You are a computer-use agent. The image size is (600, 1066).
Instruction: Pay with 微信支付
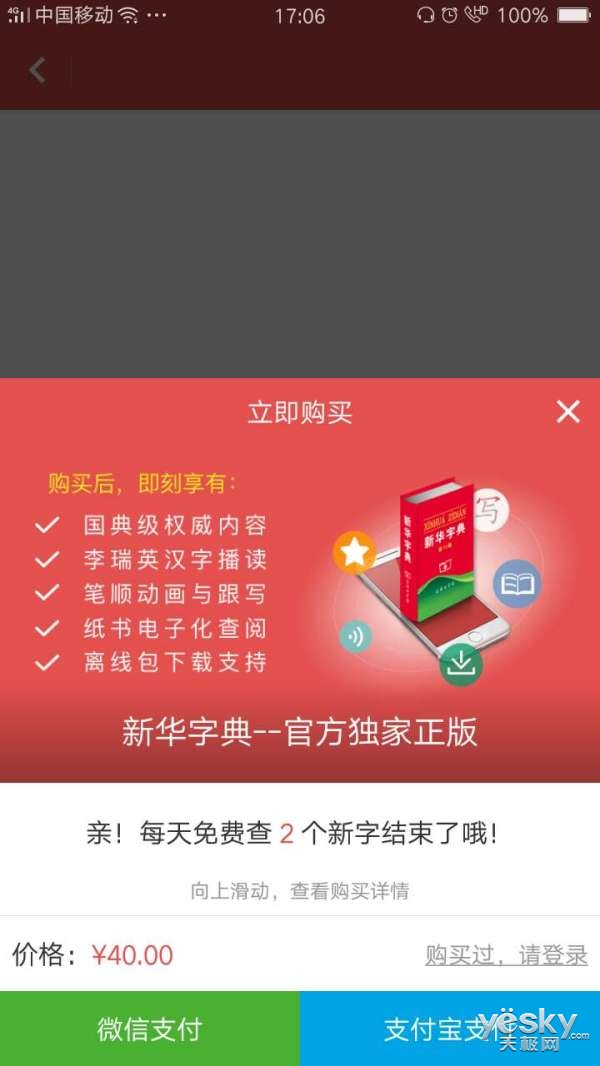(x=150, y=1029)
